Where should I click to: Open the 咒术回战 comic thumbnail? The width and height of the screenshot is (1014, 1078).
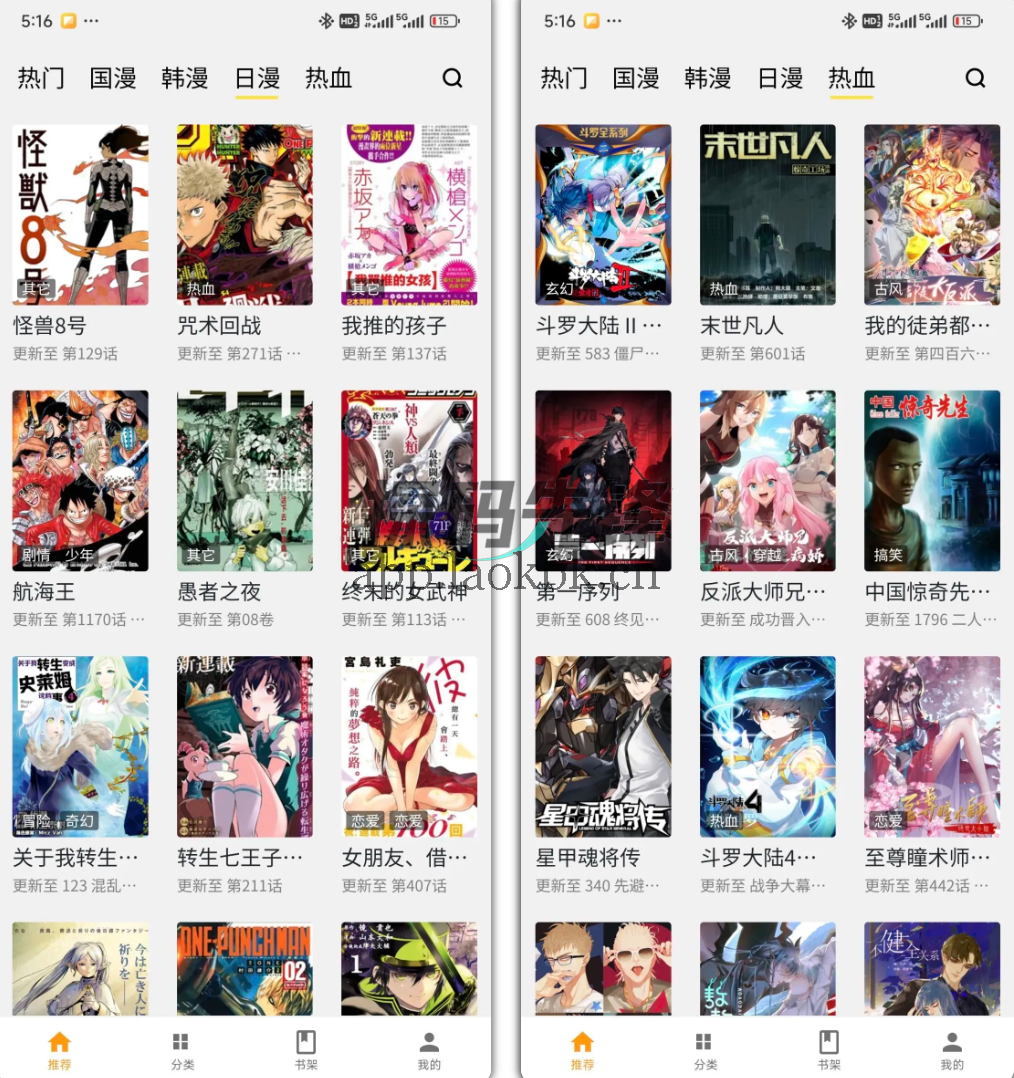[x=243, y=214]
